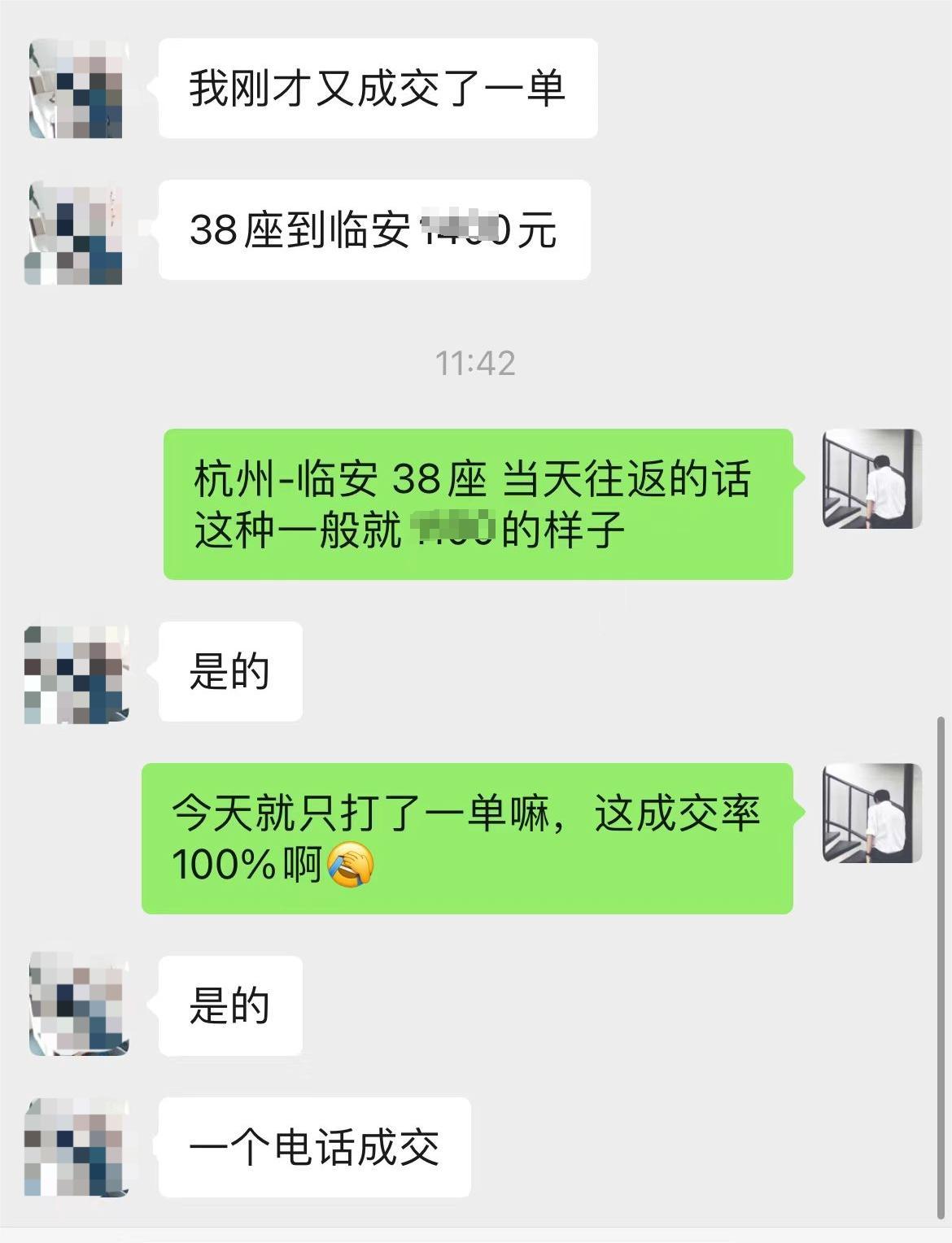Open contact avatar next to "38座到临安" message
The height and width of the screenshot is (1243, 952).
(x=74, y=233)
